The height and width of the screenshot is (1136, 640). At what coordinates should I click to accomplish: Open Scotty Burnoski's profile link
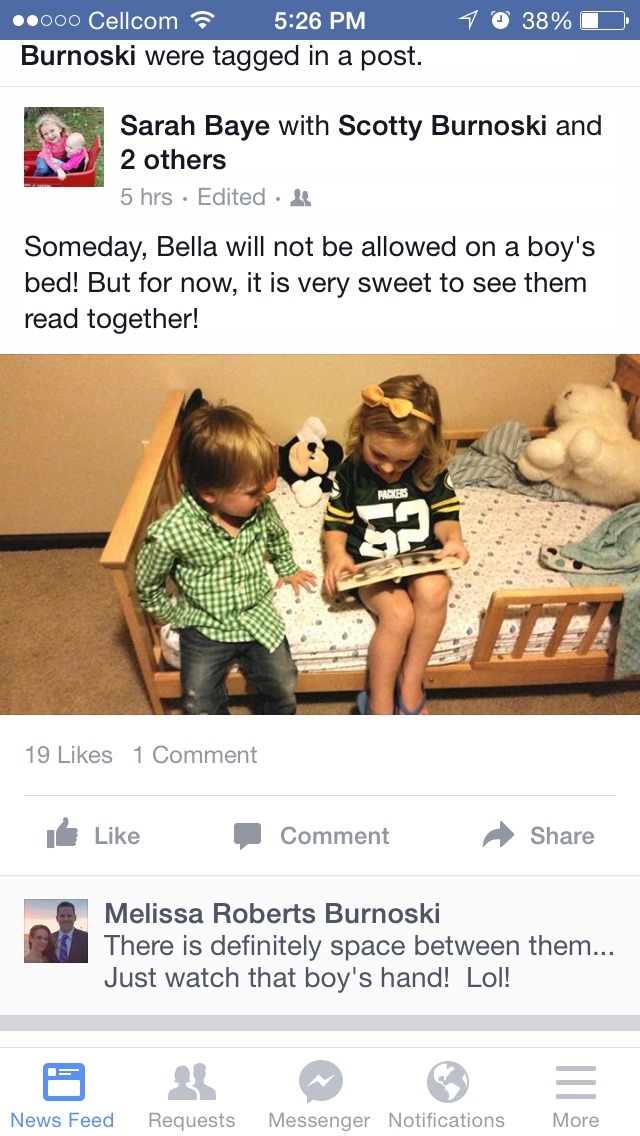442,125
